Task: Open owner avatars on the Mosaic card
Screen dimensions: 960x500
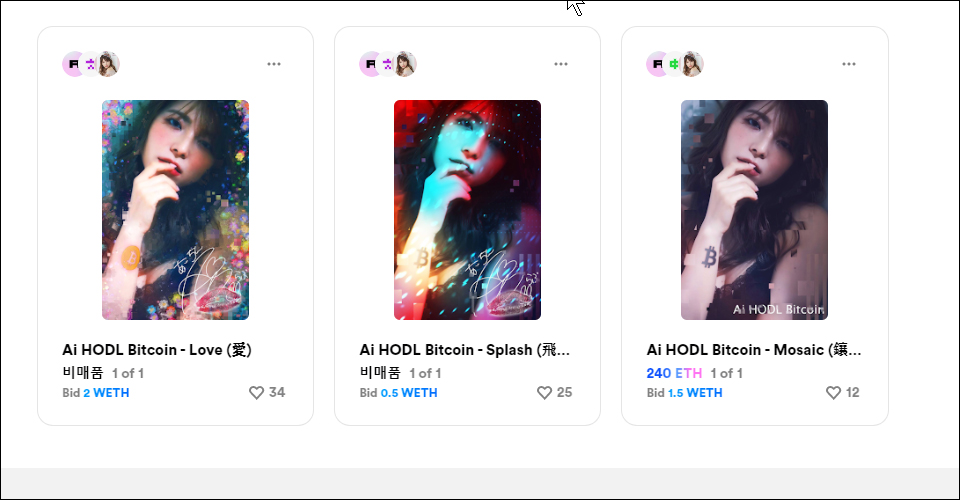Action: tap(675, 64)
